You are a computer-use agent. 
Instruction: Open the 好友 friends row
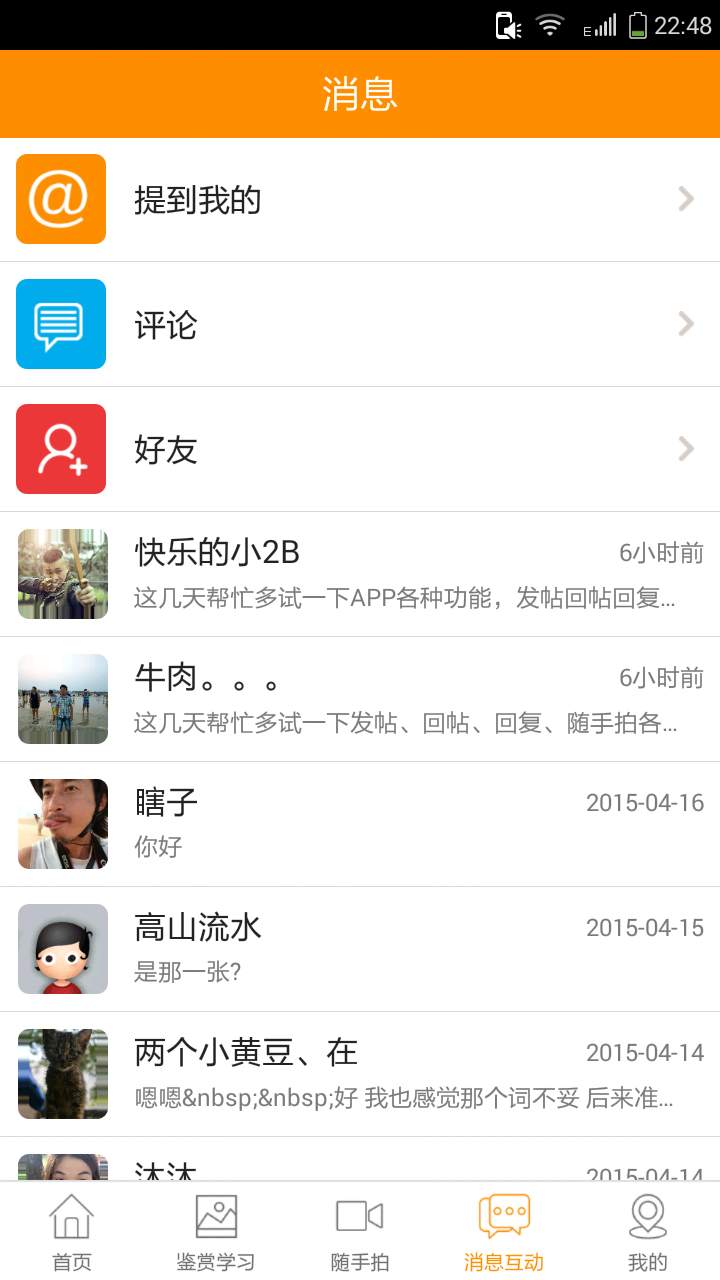(360, 450)
